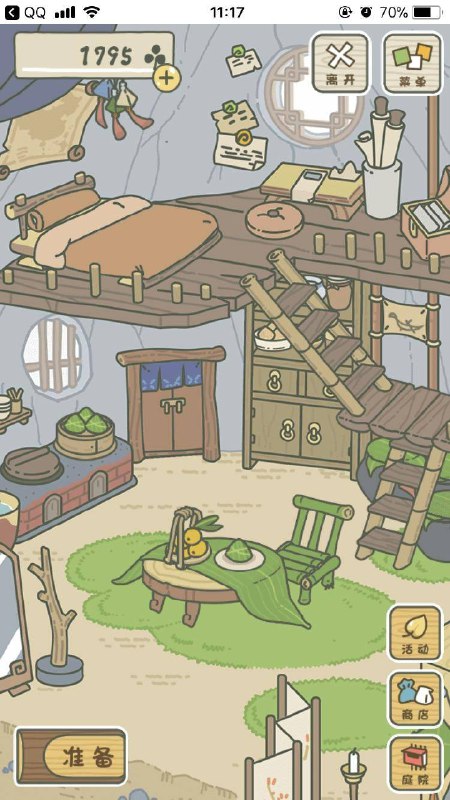The image size is (450, 800).
Task: Open the 活动 activity button
Action: tap(414, 633)
